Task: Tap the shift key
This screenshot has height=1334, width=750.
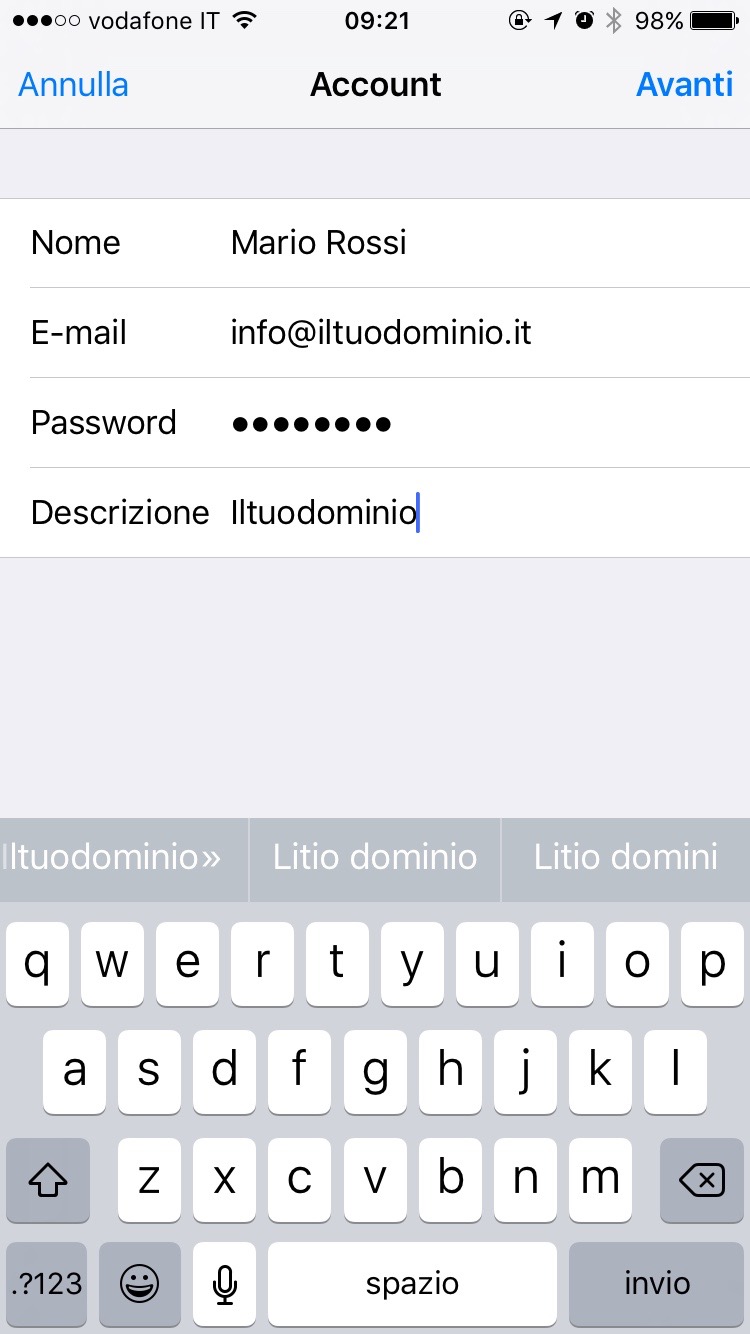Action: coord(48,1180)
